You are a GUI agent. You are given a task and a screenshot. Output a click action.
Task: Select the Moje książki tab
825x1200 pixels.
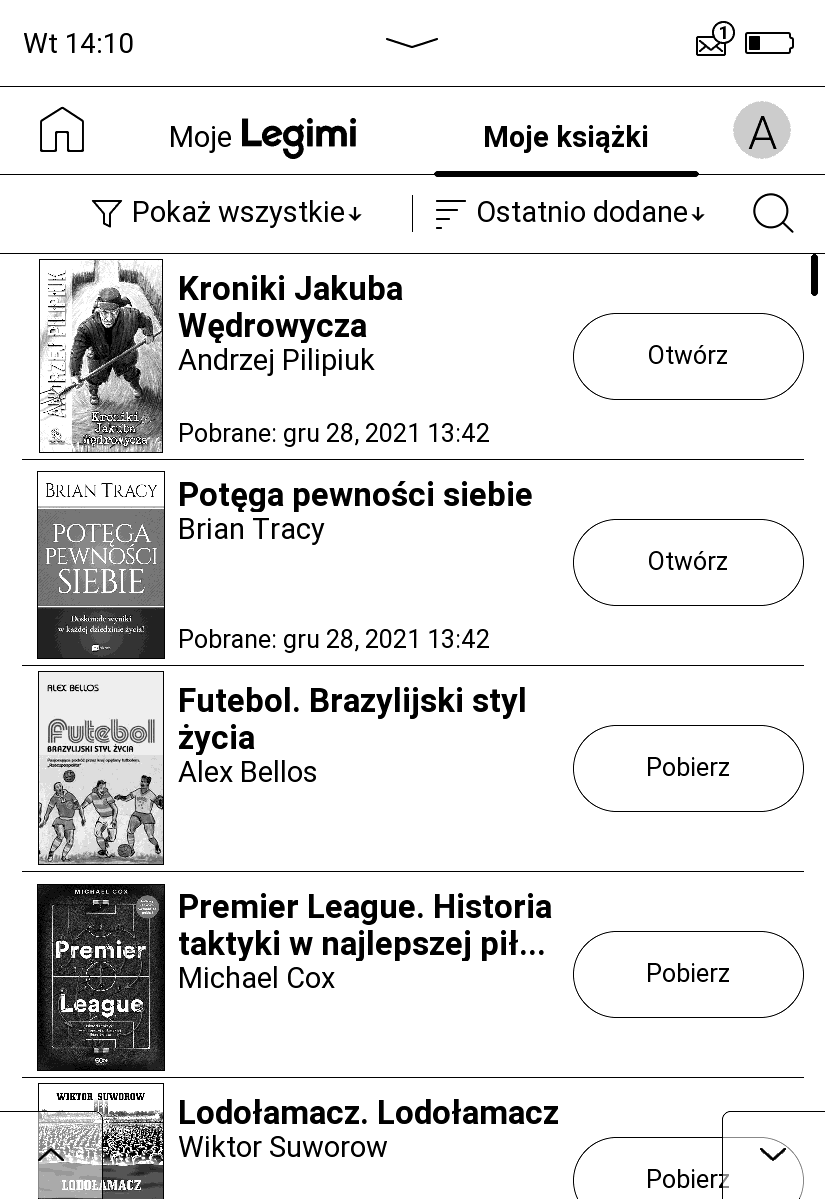566,137
